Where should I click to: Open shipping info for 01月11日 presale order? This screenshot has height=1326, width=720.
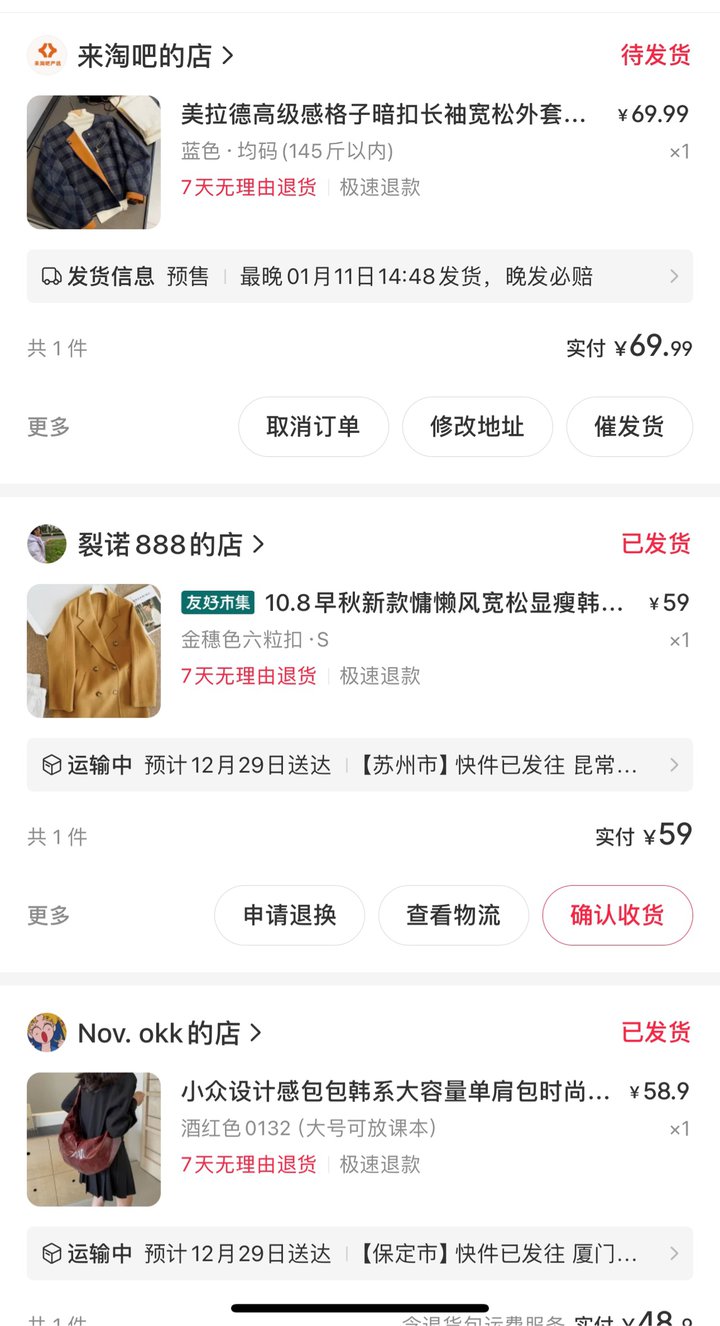coord(359,277)
